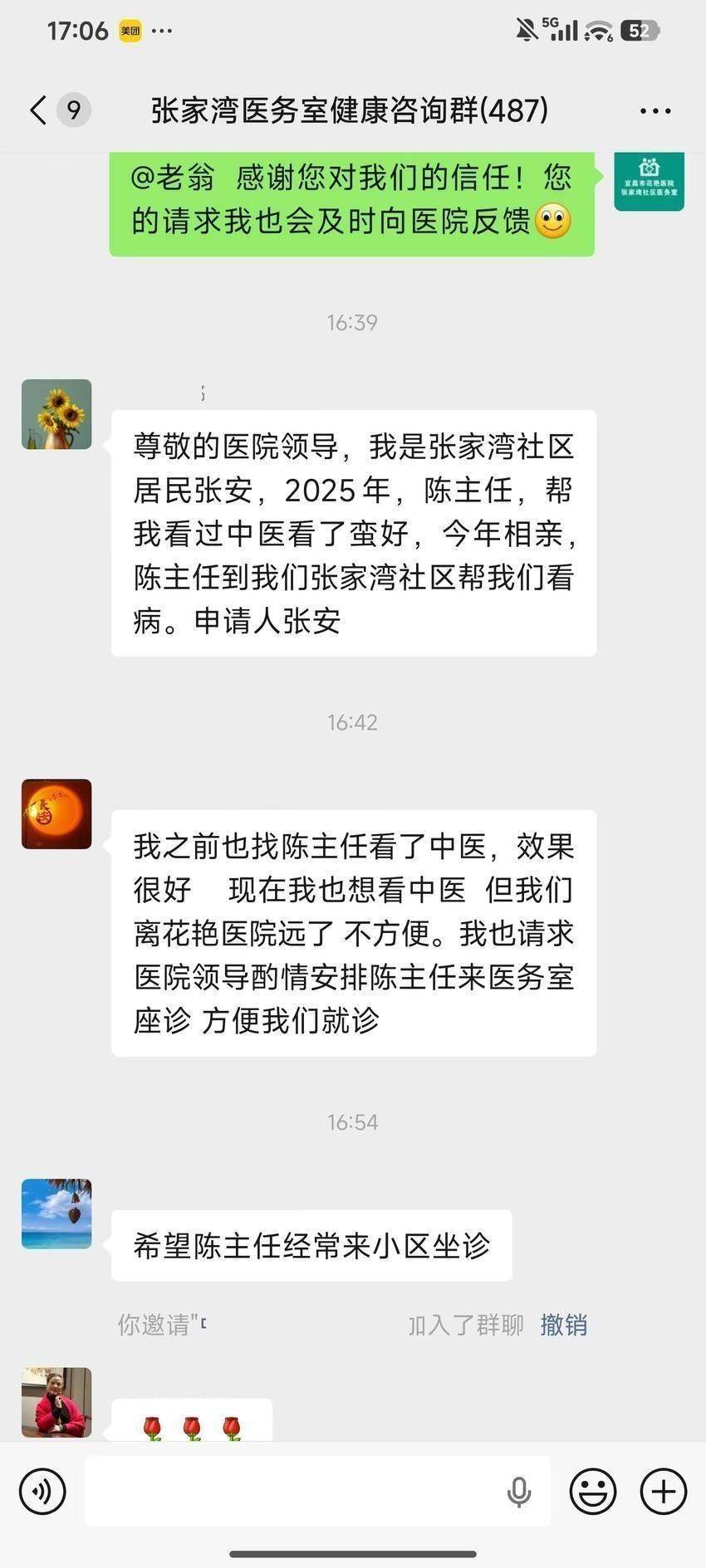Open the green medical office avatar
This screenshot has width=706, height=1568.
(649, 180)
